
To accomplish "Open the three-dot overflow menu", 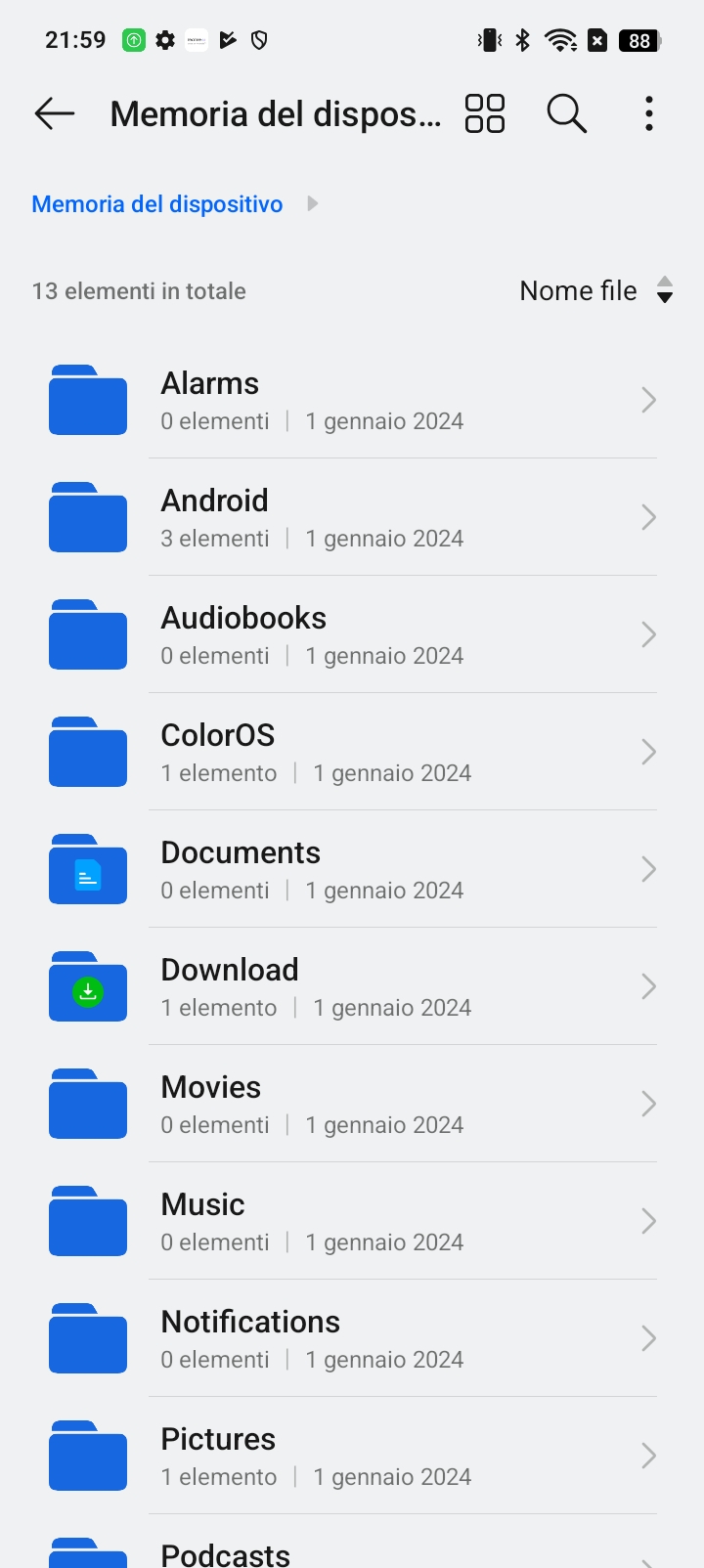I will pos(648,113).
